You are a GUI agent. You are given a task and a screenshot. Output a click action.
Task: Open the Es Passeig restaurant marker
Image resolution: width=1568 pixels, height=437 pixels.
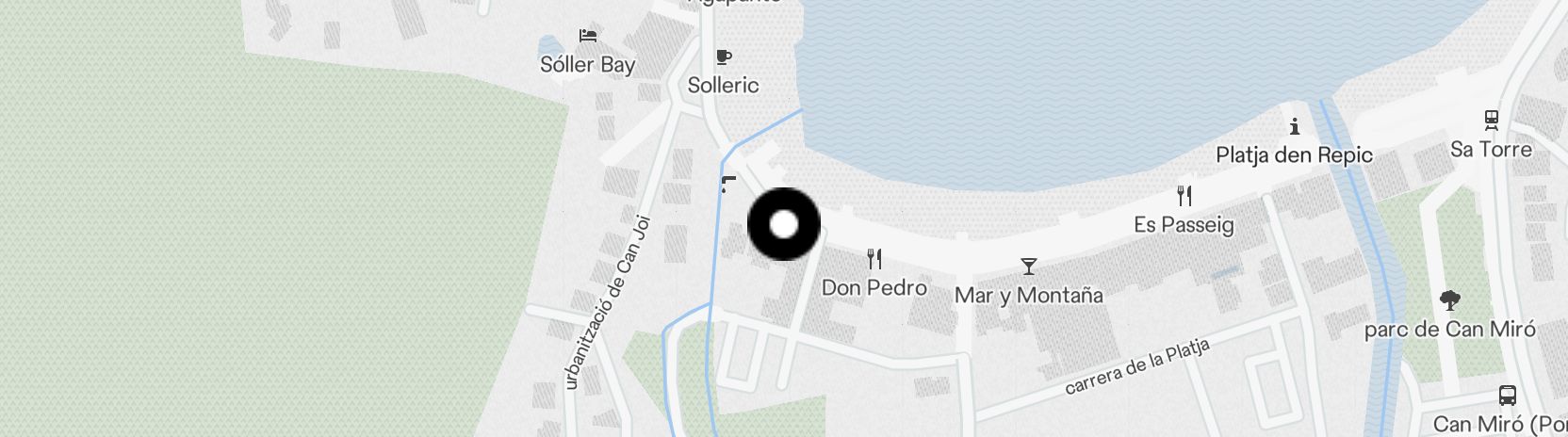click(1184, 196)
